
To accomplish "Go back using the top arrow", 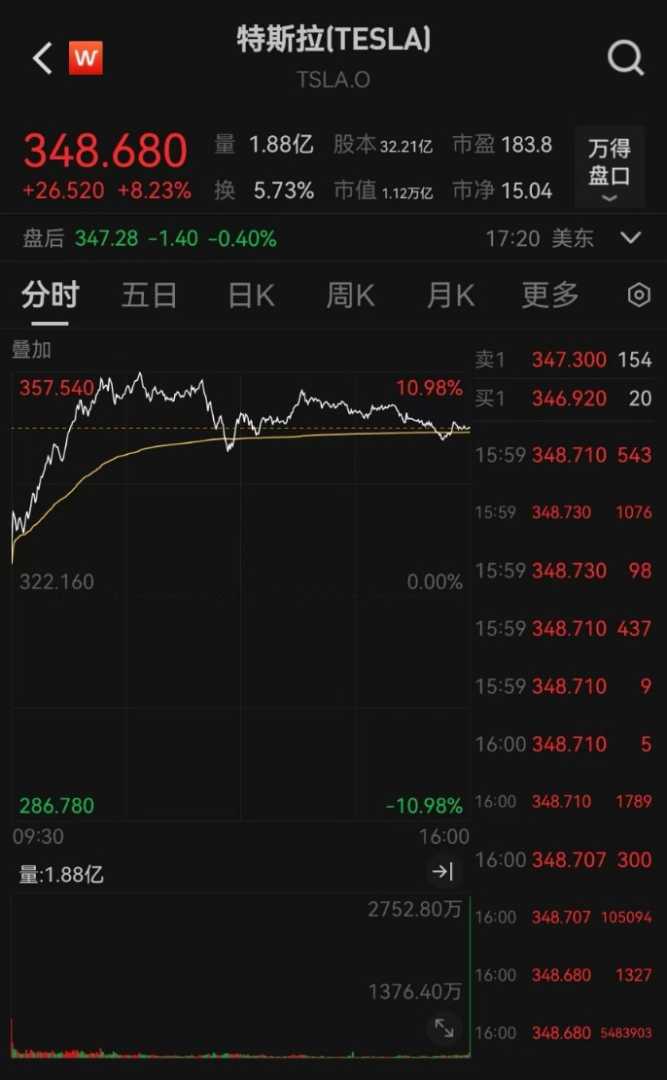I will pyautogui.click(x=42, y=59).
